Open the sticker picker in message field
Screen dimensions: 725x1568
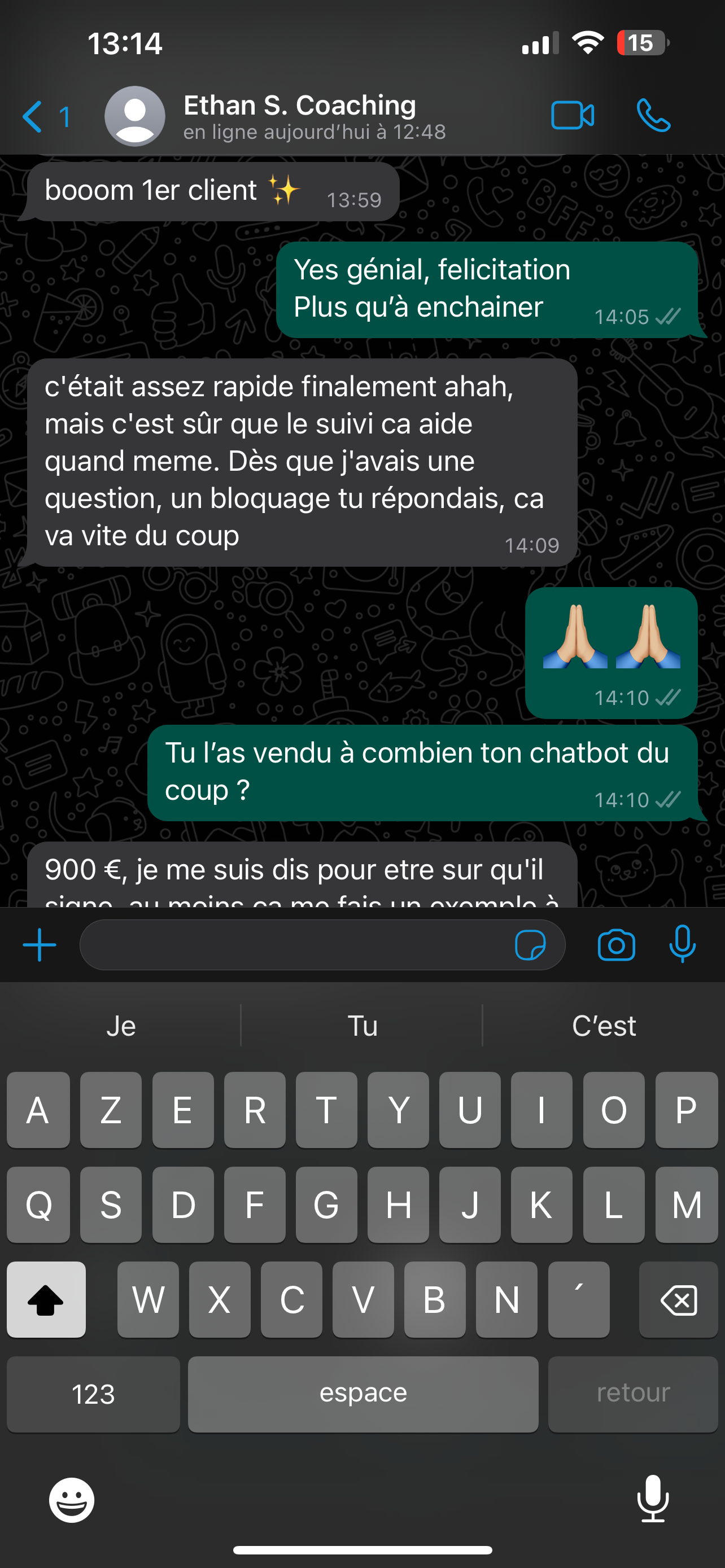coord(530,945)
